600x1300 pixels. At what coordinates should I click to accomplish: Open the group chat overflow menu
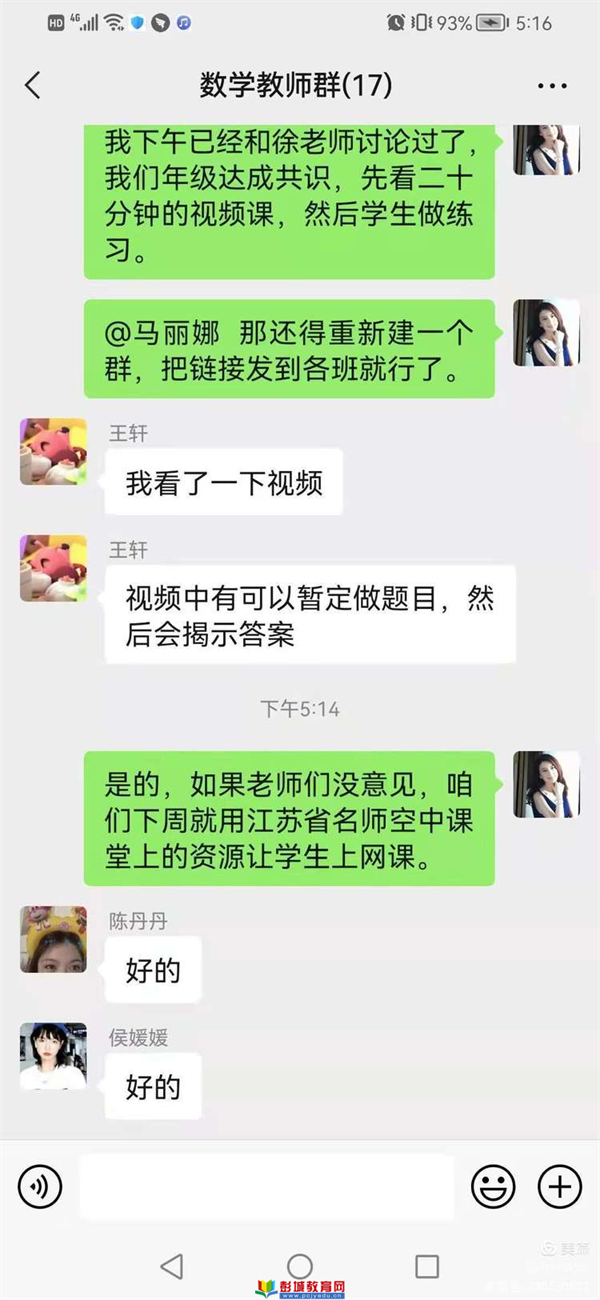click(x=552, y=87)
